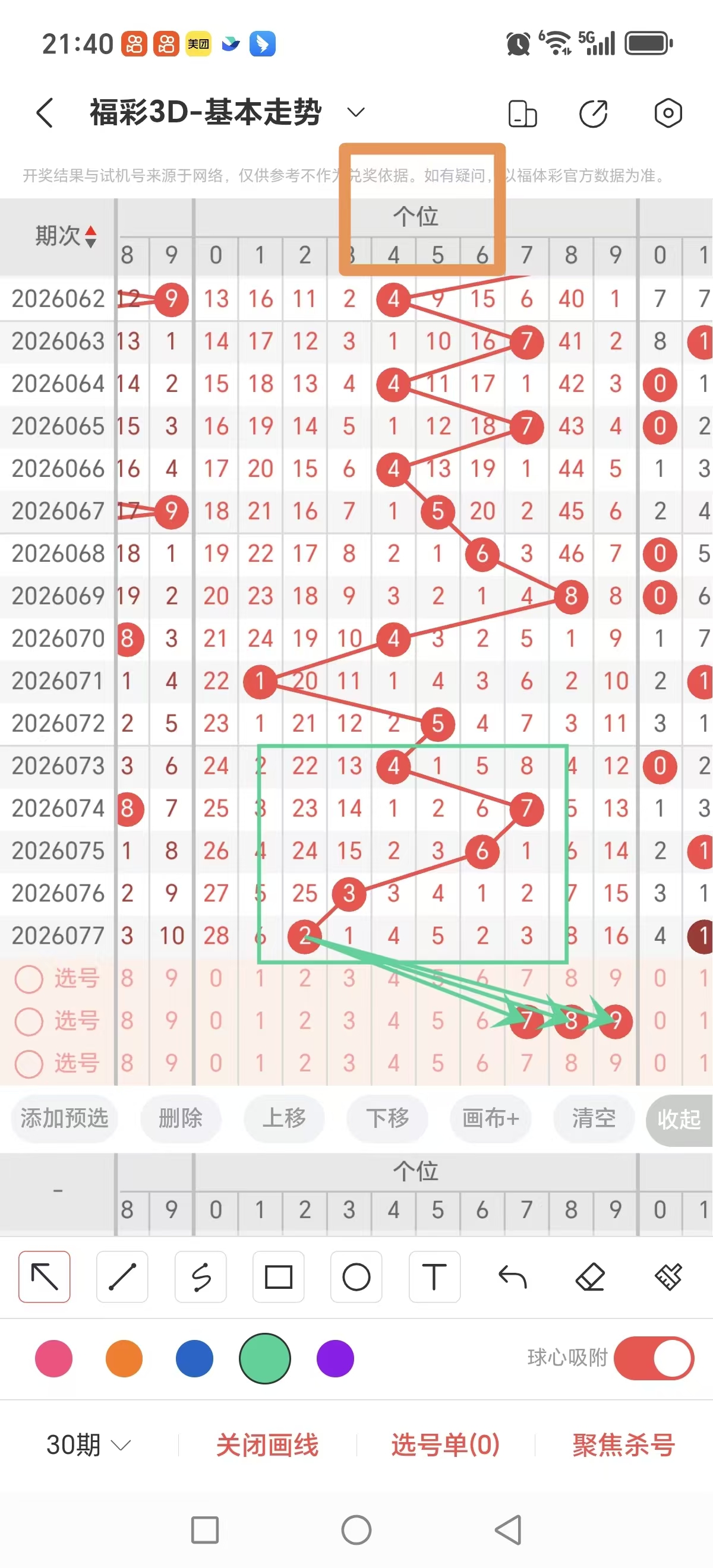
Task: Undo the last drawing action
Action: point(512,1276)
